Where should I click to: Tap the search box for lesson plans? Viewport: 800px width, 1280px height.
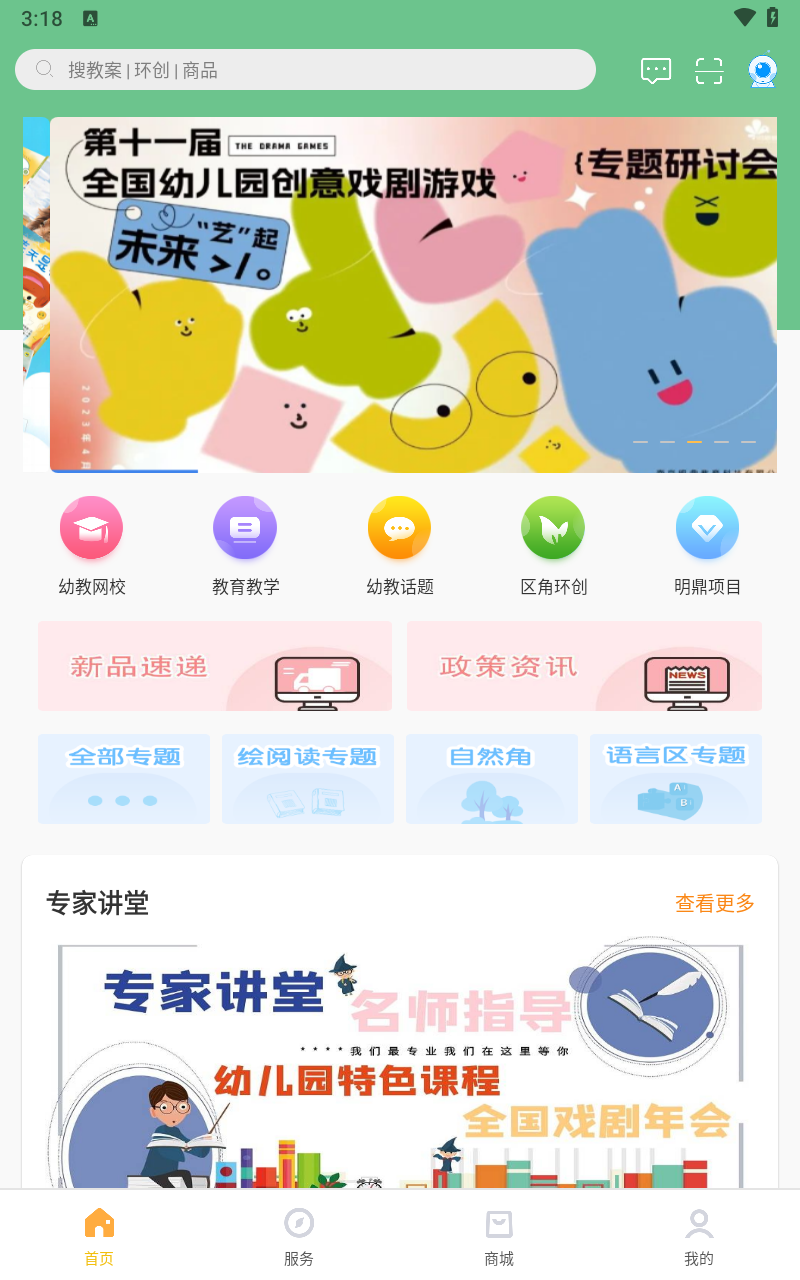click(x=305, y=70)
